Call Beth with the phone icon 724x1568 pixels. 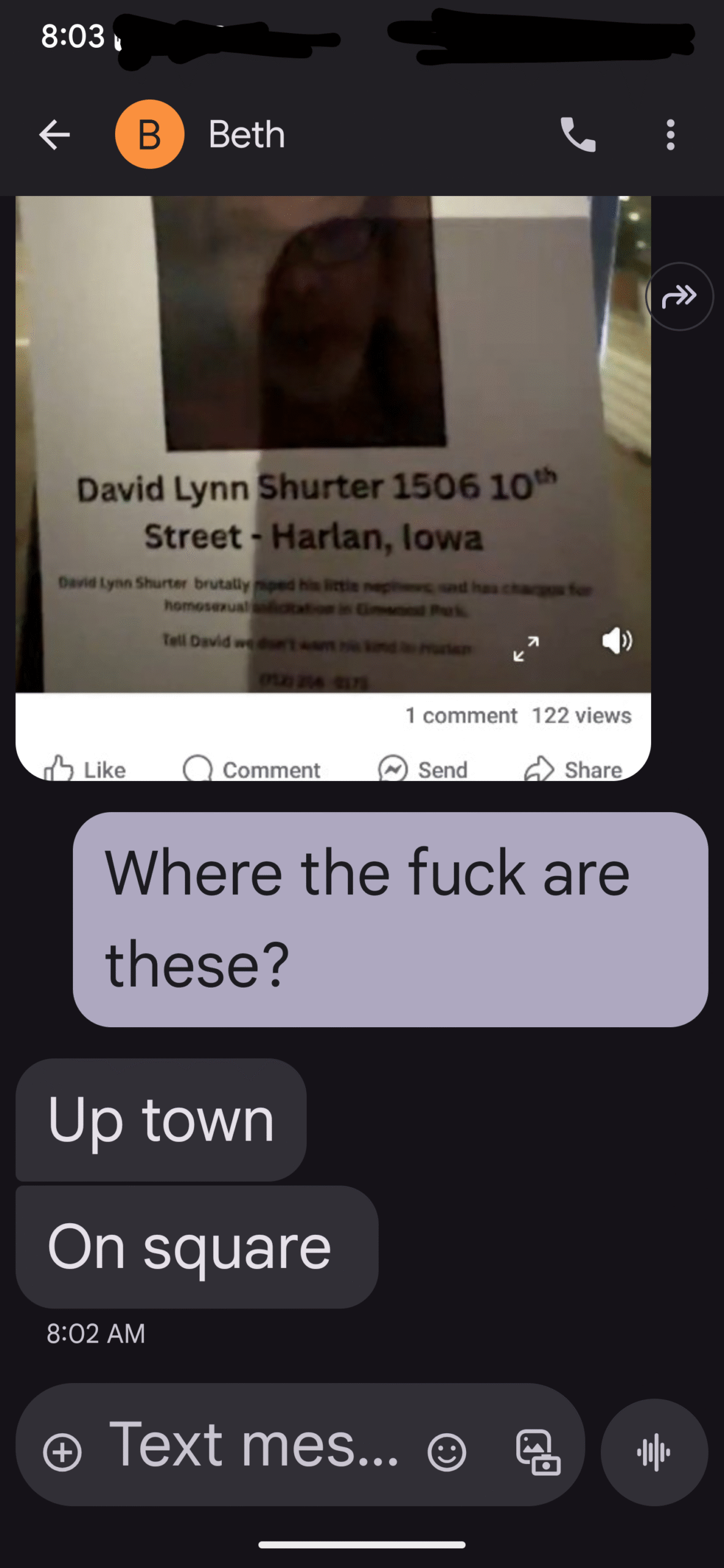pyautogui.click(x=578, y=135)
